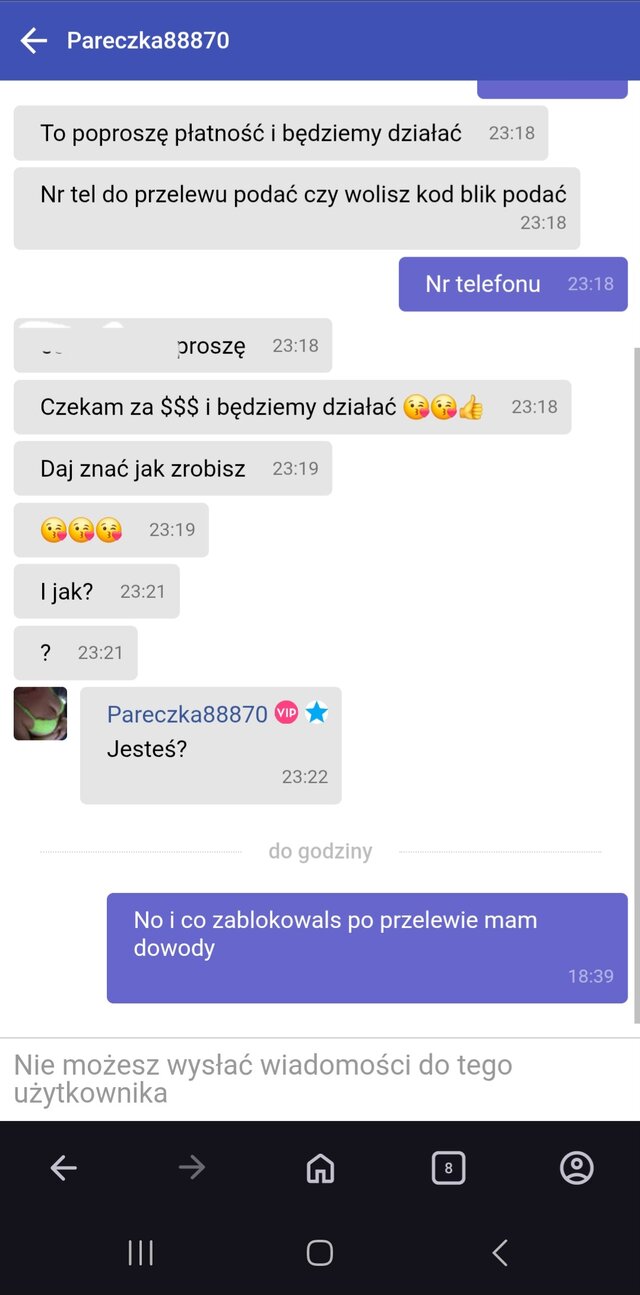Open the browser account profile
Image resolution: width=640 pixels, height=1295 pixels.
tap(576, 1168)
